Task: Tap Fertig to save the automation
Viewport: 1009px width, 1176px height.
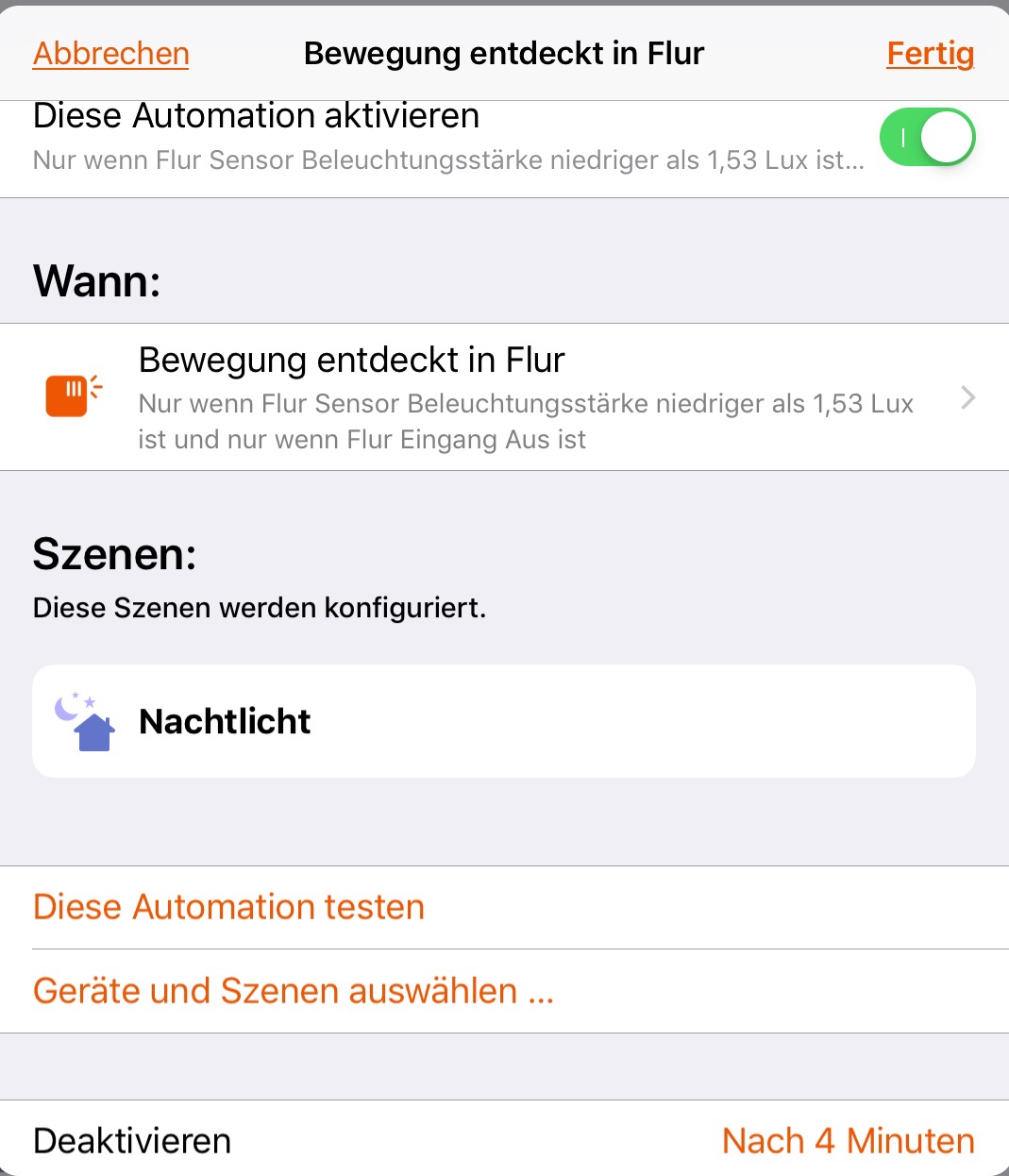Action: [930, 54]
